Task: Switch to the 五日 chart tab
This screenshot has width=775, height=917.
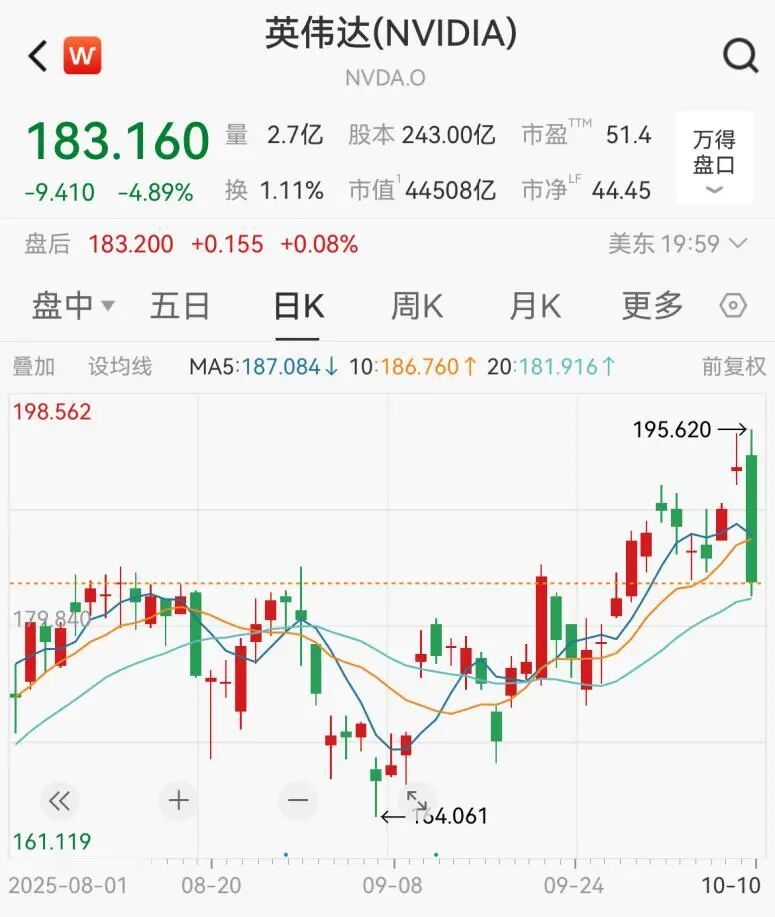Action: [180, 306]
